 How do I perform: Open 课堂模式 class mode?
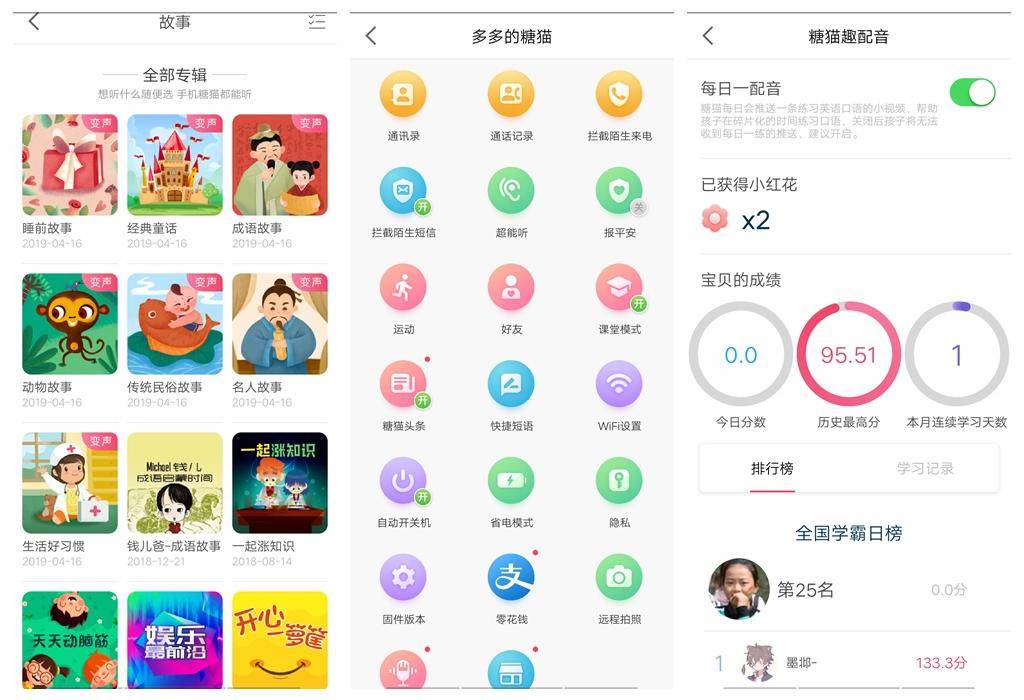(x=619, y=289)
